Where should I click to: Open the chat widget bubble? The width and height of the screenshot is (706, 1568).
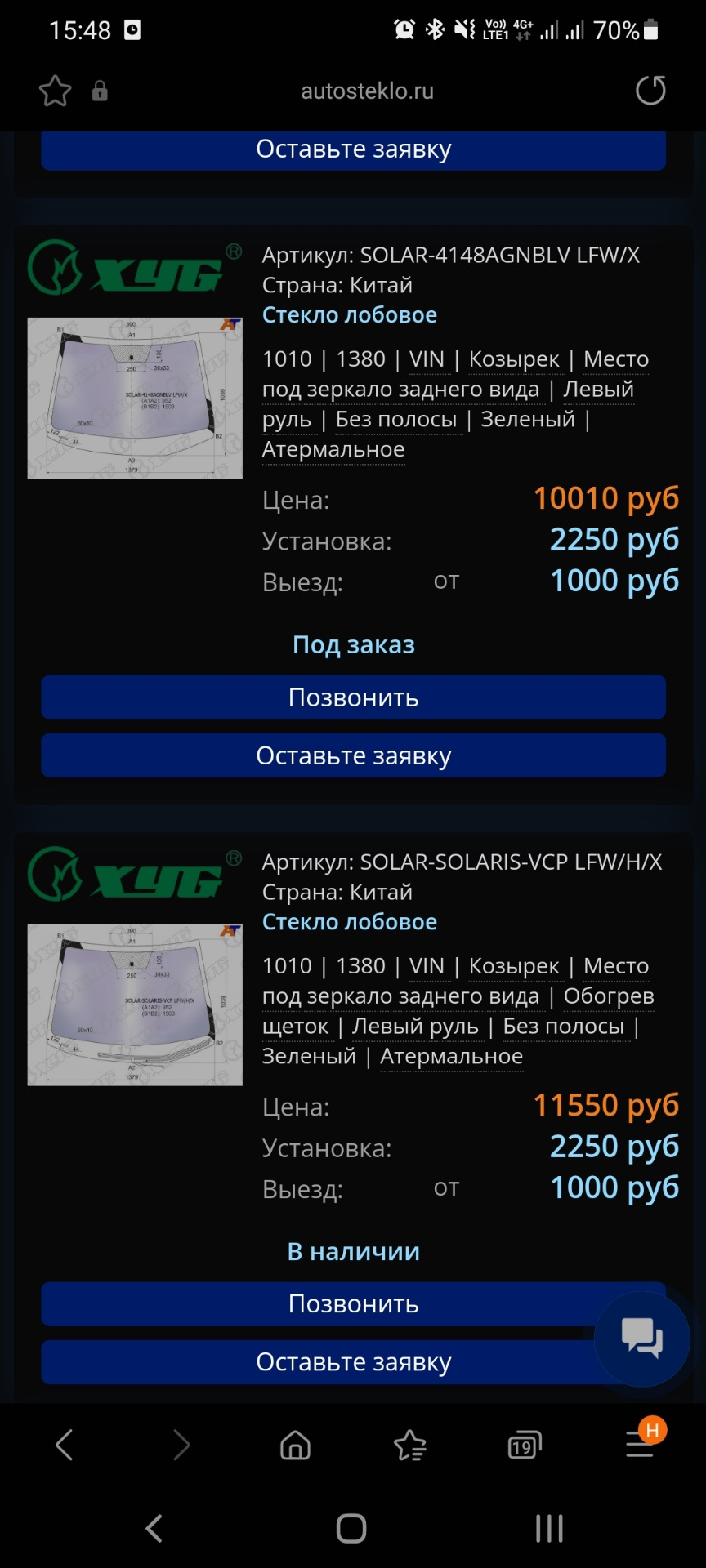pyautogui.click(x=642, y=1338)
